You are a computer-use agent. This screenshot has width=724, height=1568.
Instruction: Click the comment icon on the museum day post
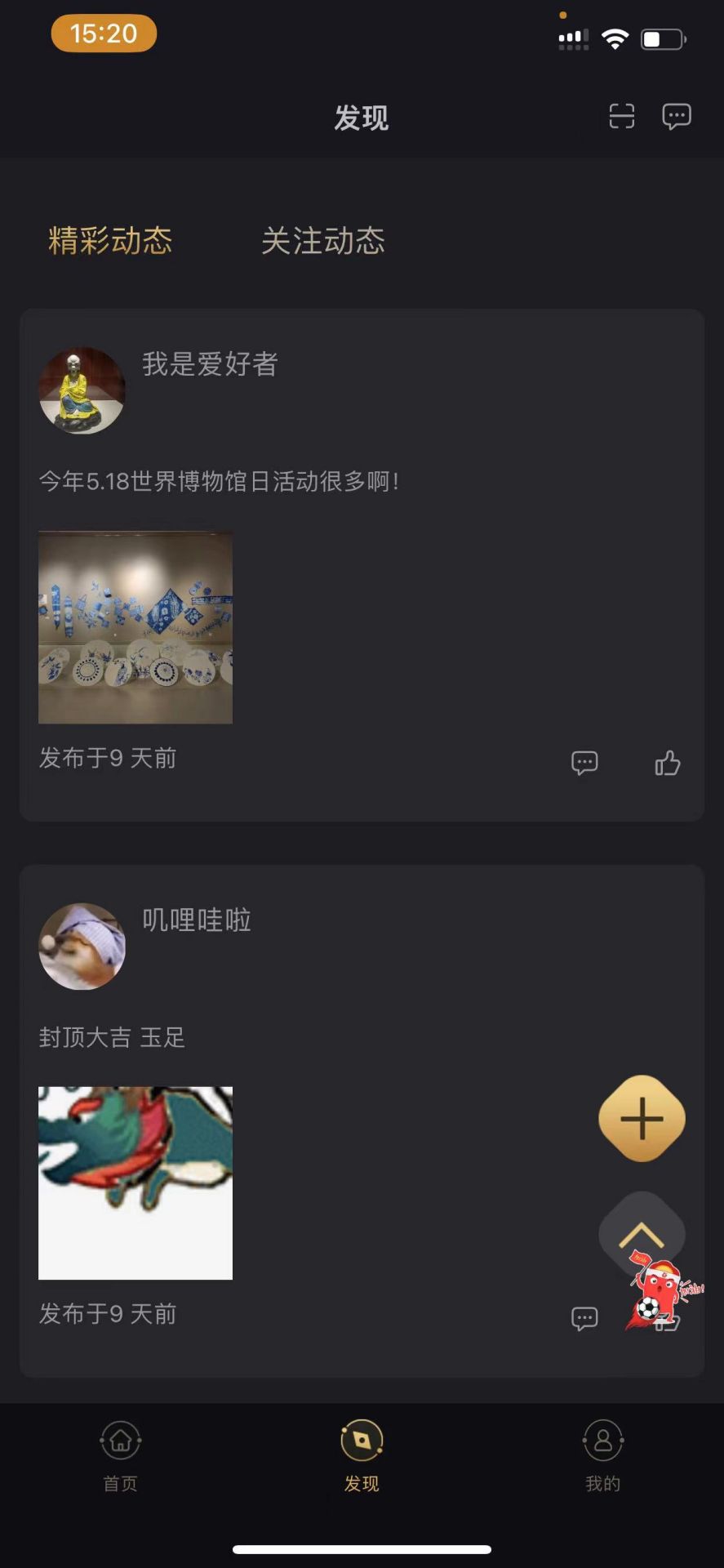(584, 762)
